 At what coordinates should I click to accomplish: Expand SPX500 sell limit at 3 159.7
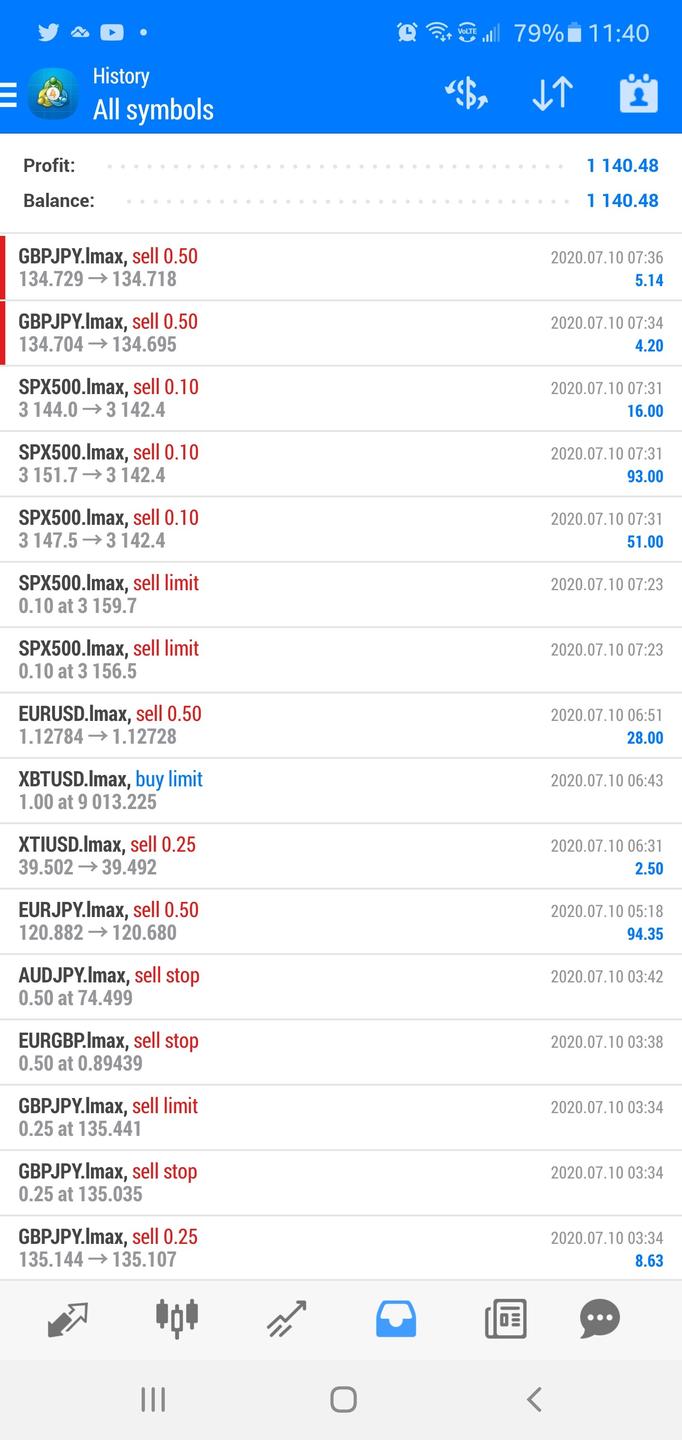(340, 594)
